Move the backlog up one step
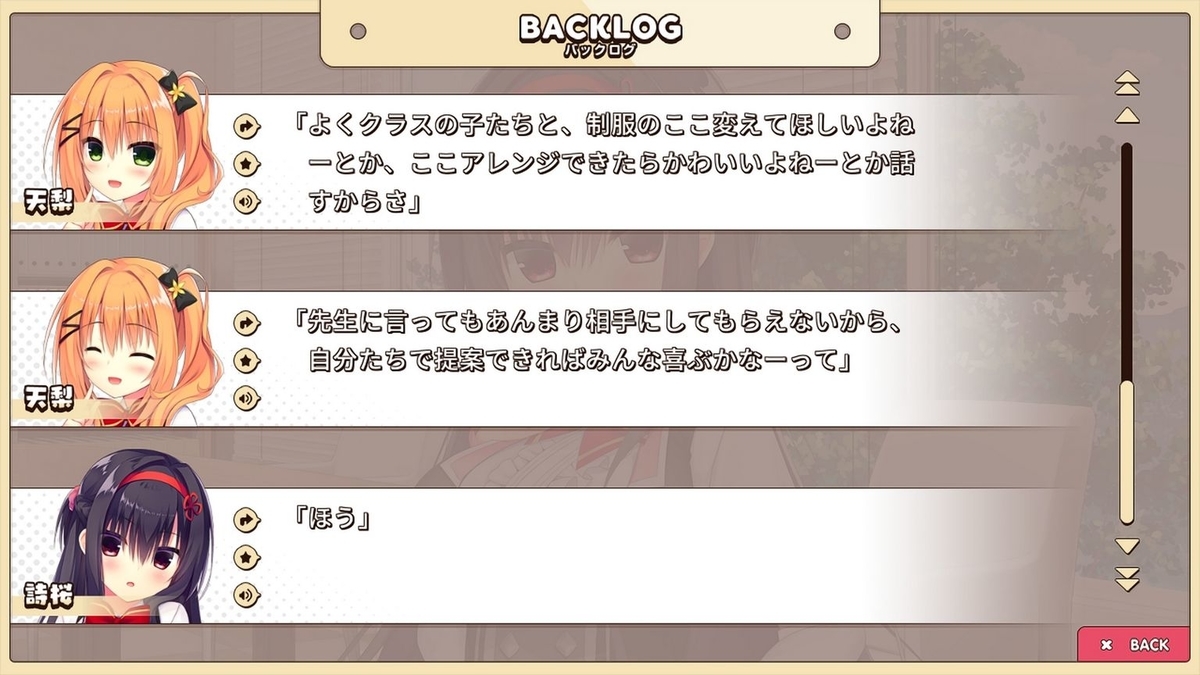 pyautogui.click(x=1127, y=115)
